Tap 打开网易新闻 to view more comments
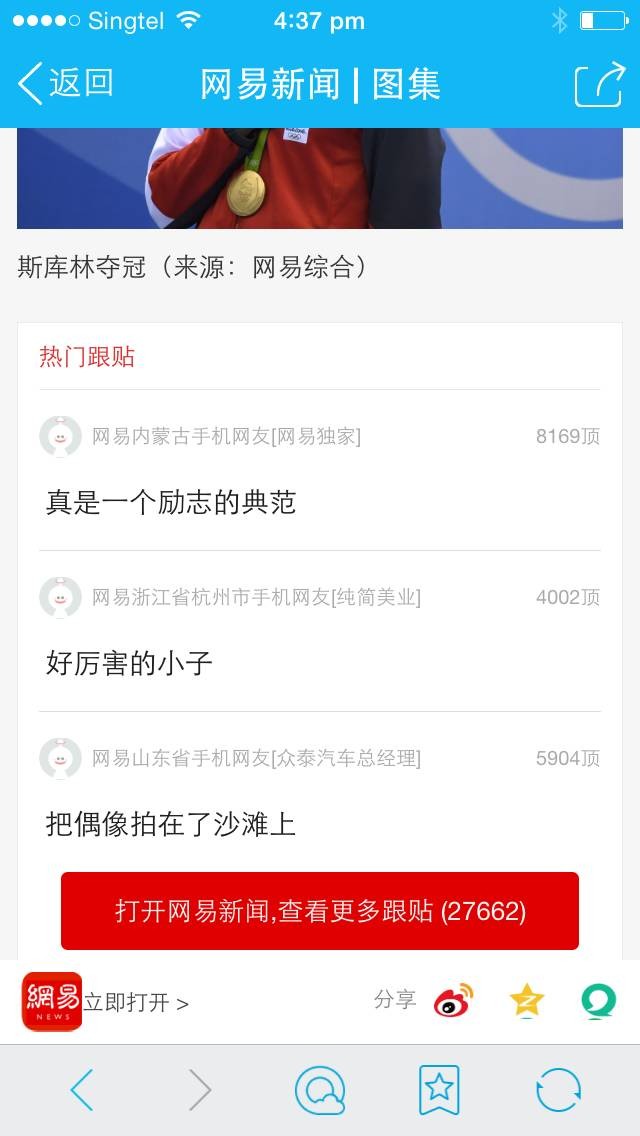The width and height of the screenshot is (640, 1136). (x=320, y=911)
